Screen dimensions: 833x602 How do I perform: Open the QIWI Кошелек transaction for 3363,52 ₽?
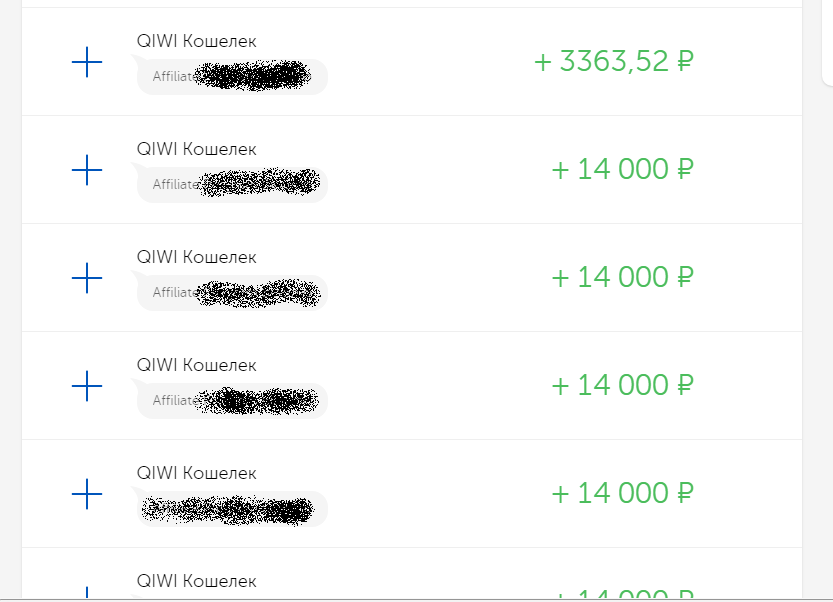pos(410,62)
